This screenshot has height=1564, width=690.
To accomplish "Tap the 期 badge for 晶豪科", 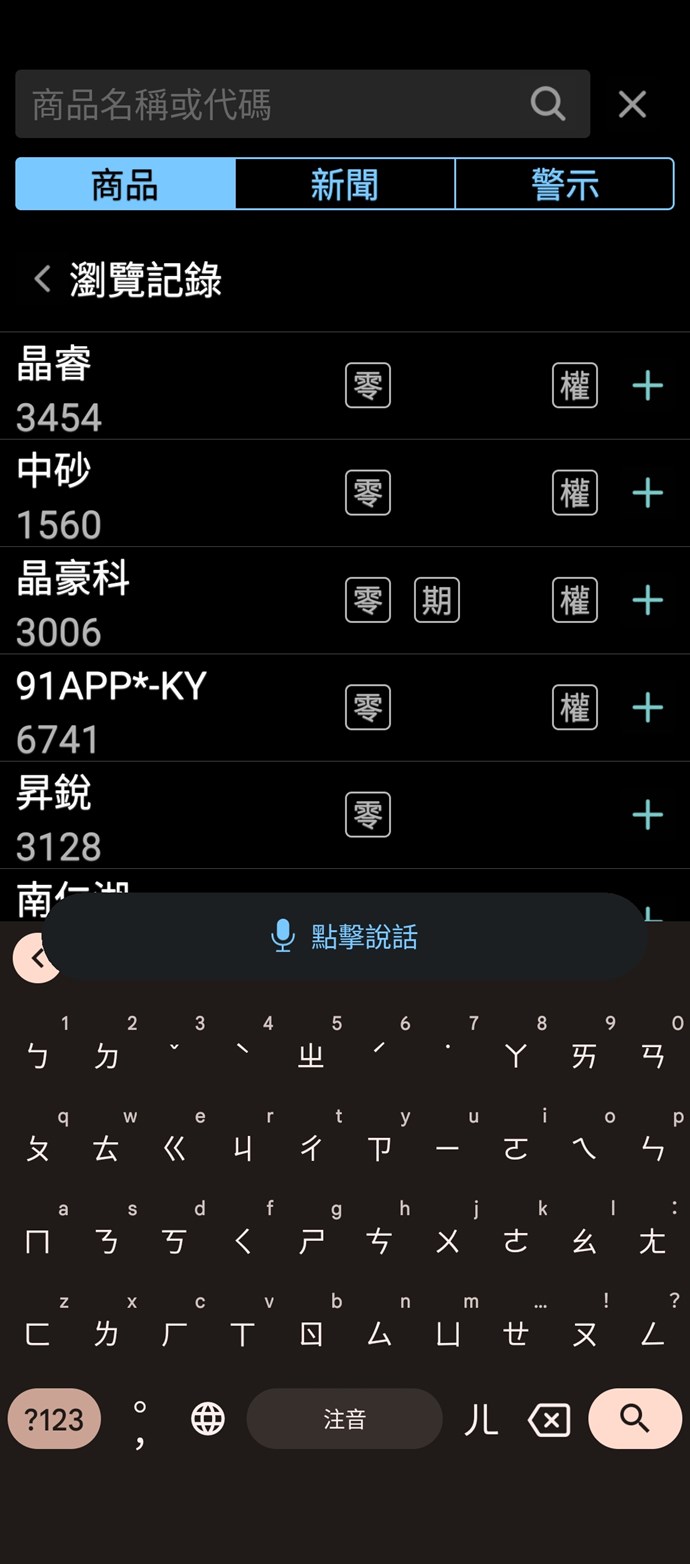I will (x=437, y=601).
